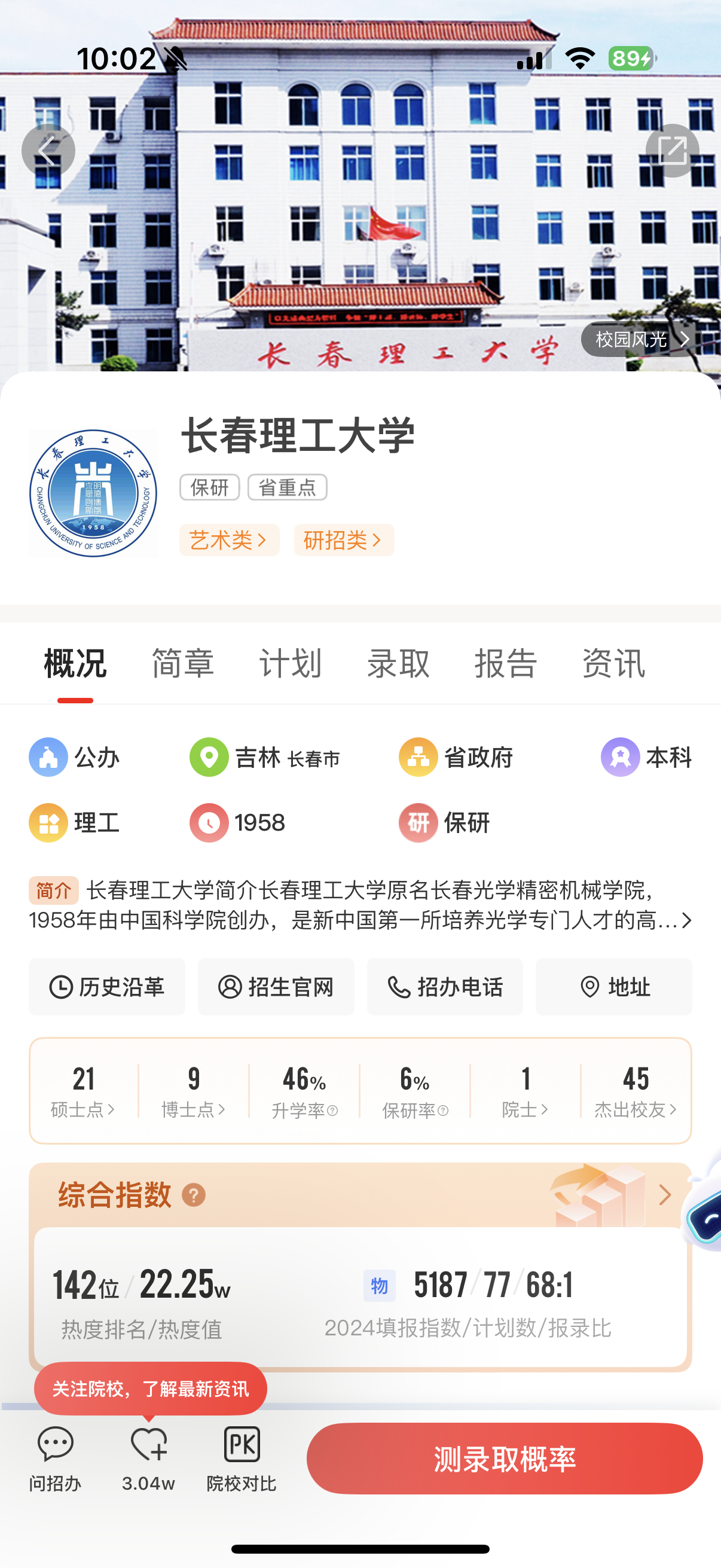The height and width of the screenshot is (1568, 721).
Task: Expand the 简介 introduction text
Action: [686, 920]
